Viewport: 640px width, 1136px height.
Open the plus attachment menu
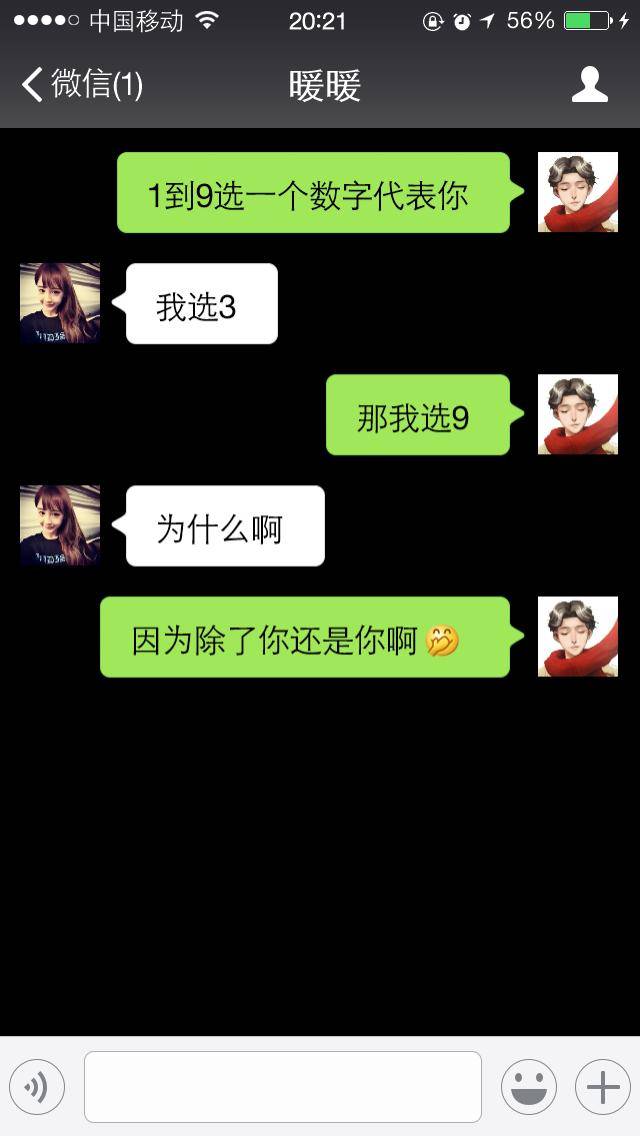coord(602,1087)
